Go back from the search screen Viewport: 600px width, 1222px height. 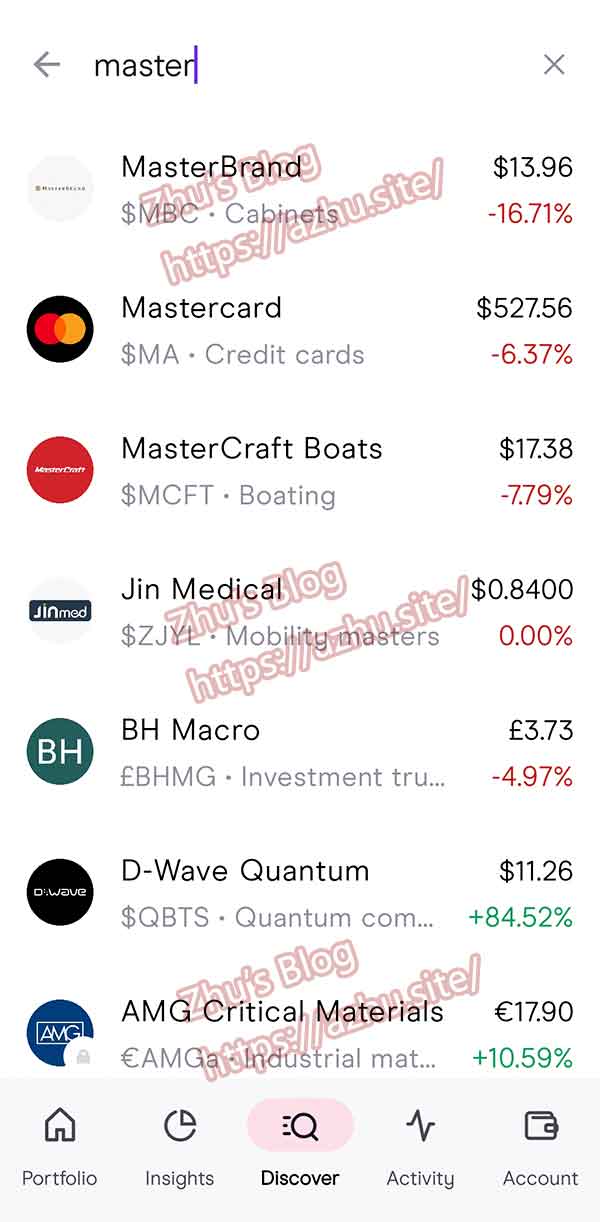(x=47, y=65)
